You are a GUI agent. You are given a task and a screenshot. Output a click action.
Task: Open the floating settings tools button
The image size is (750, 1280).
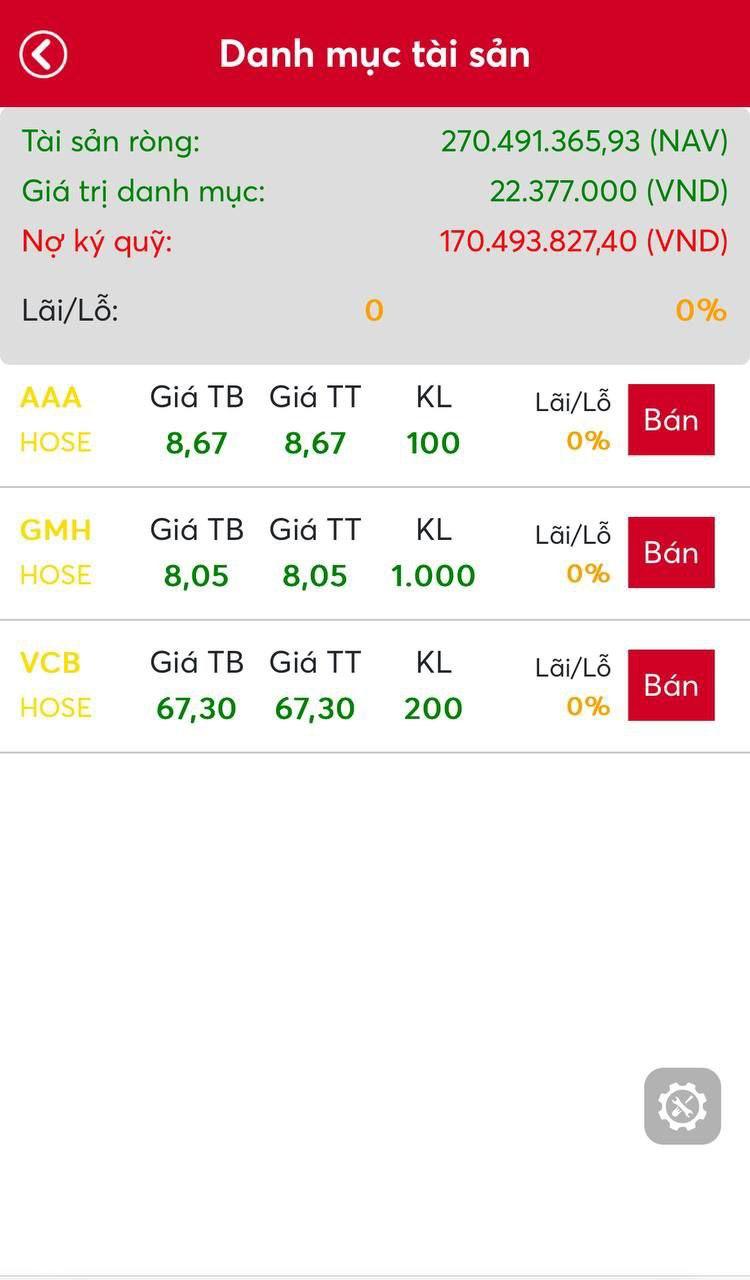(682, 1106)
